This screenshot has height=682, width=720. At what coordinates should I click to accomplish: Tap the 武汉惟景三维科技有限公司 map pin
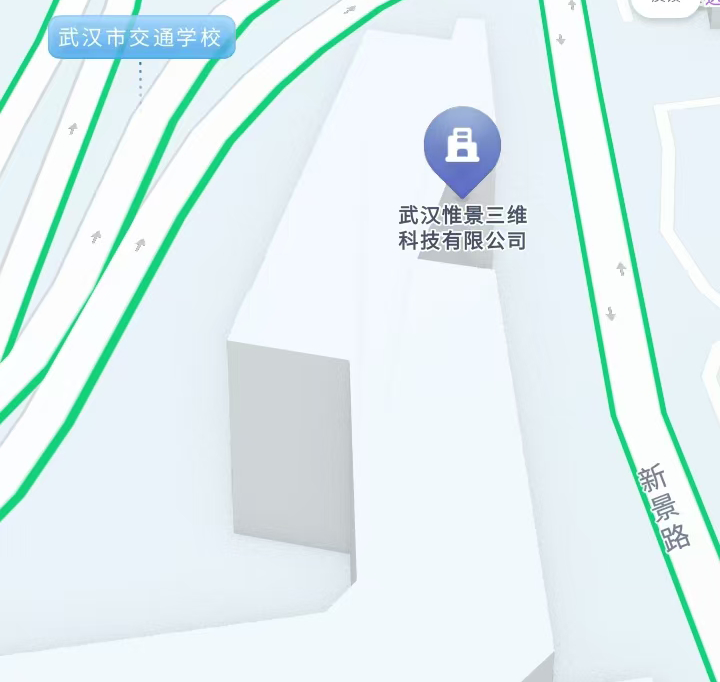pos(461,148)
